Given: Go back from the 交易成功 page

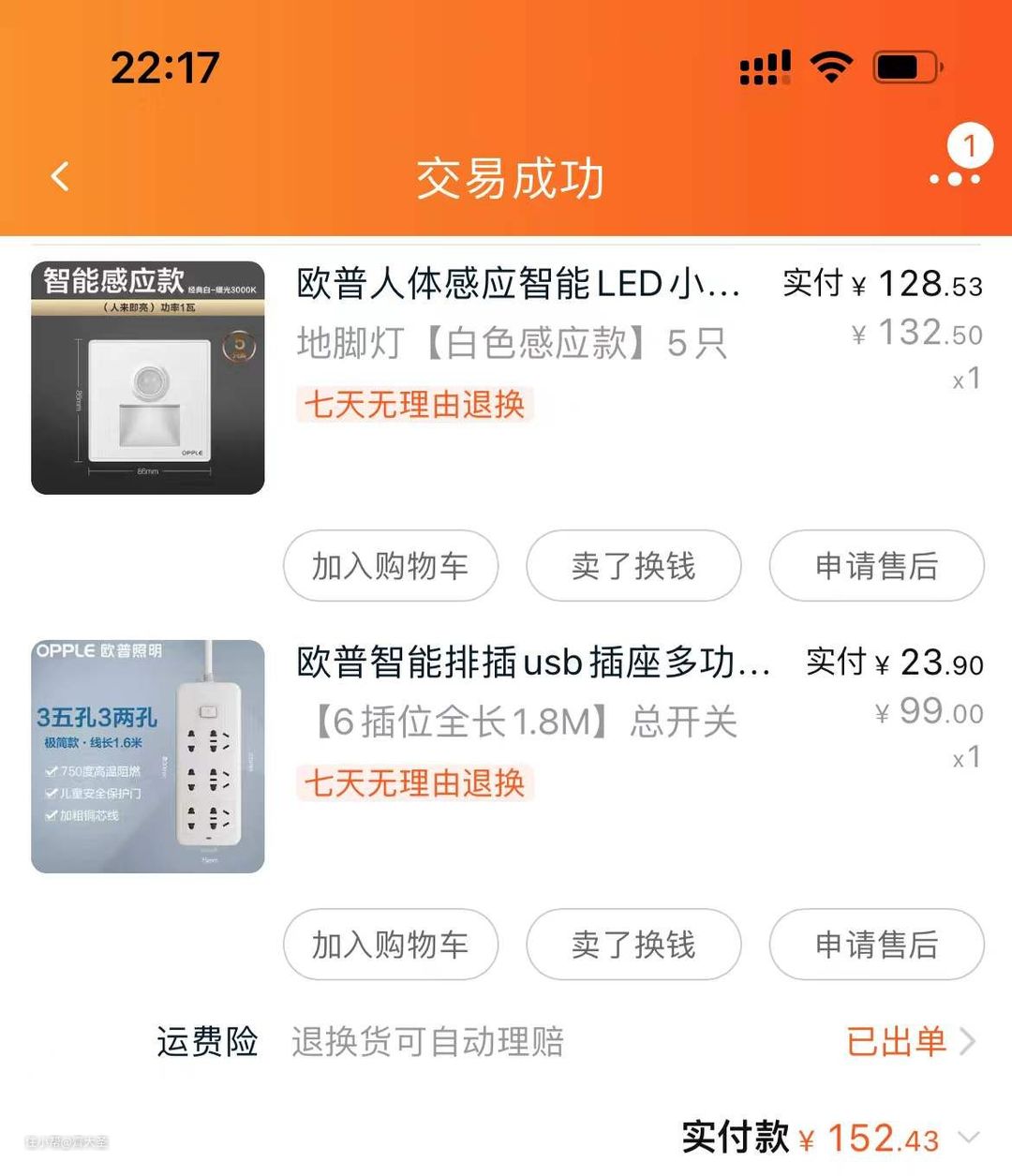Looking at the screenshot, I should click(61, 176).
